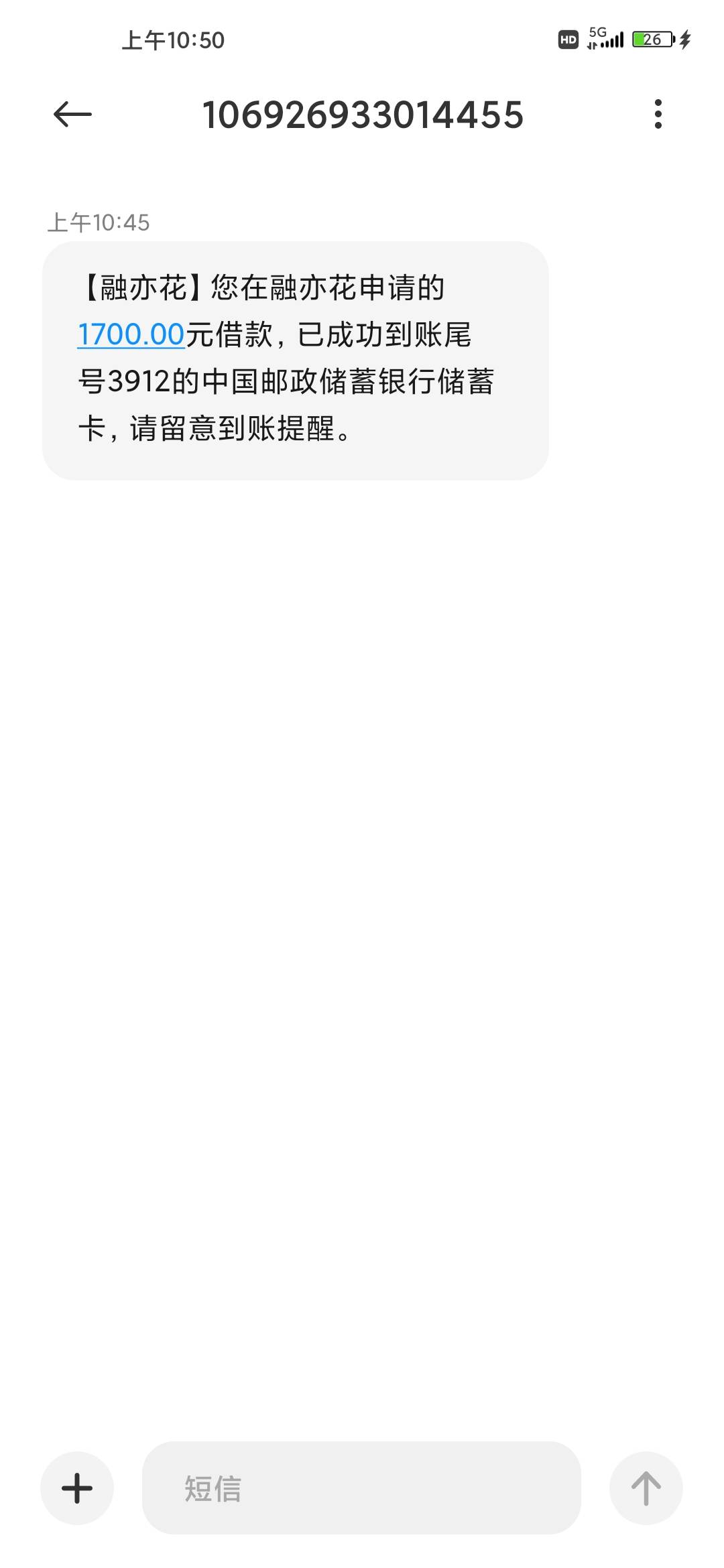
Task: Focus the 短信 message input field
Action: point(361,1488)
